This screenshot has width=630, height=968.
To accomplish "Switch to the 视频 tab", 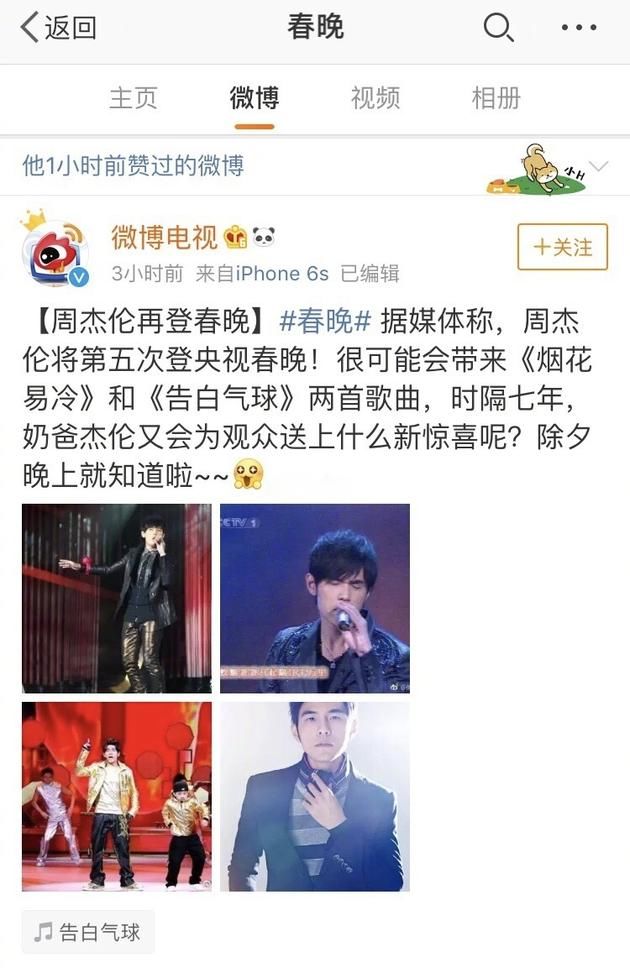I will [375, 98].
